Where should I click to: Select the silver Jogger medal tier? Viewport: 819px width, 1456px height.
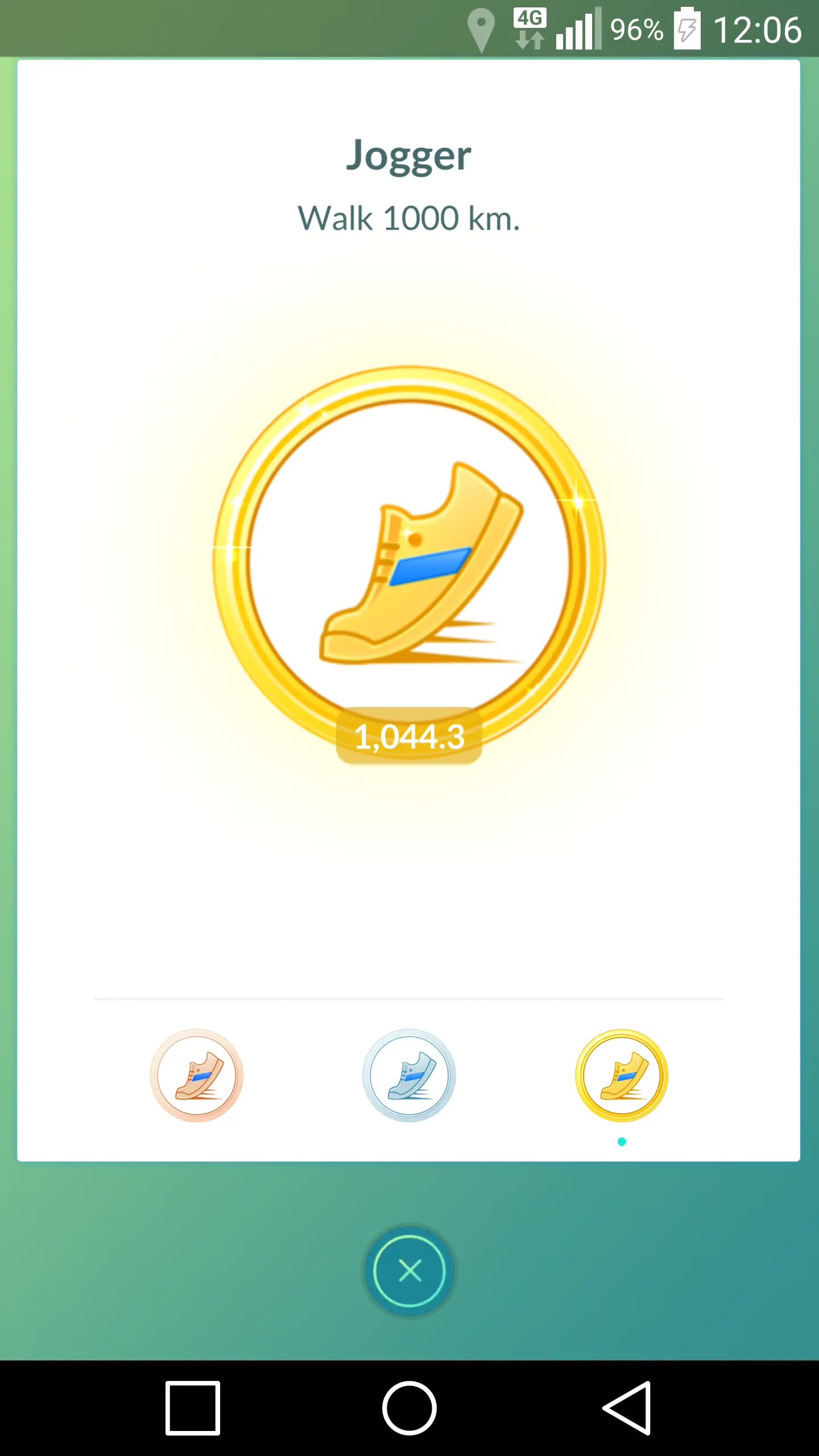coord(409,1075)
